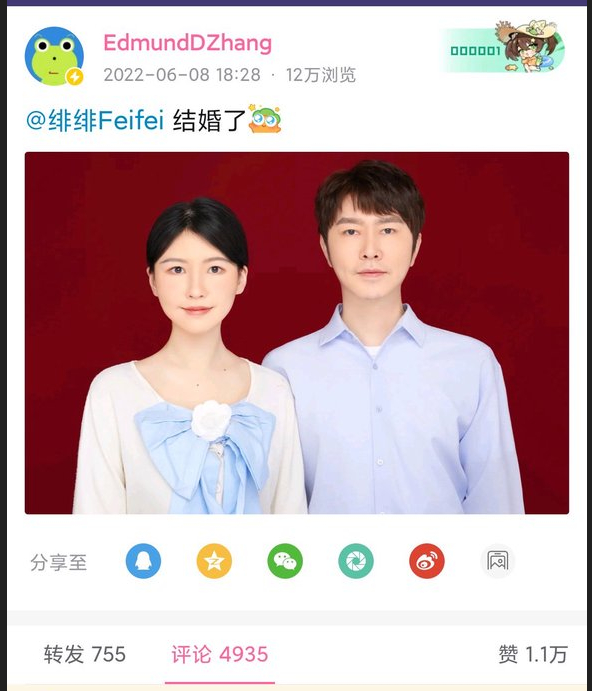Share the post to WeChat
592x691 pixels.
[285, 561]
